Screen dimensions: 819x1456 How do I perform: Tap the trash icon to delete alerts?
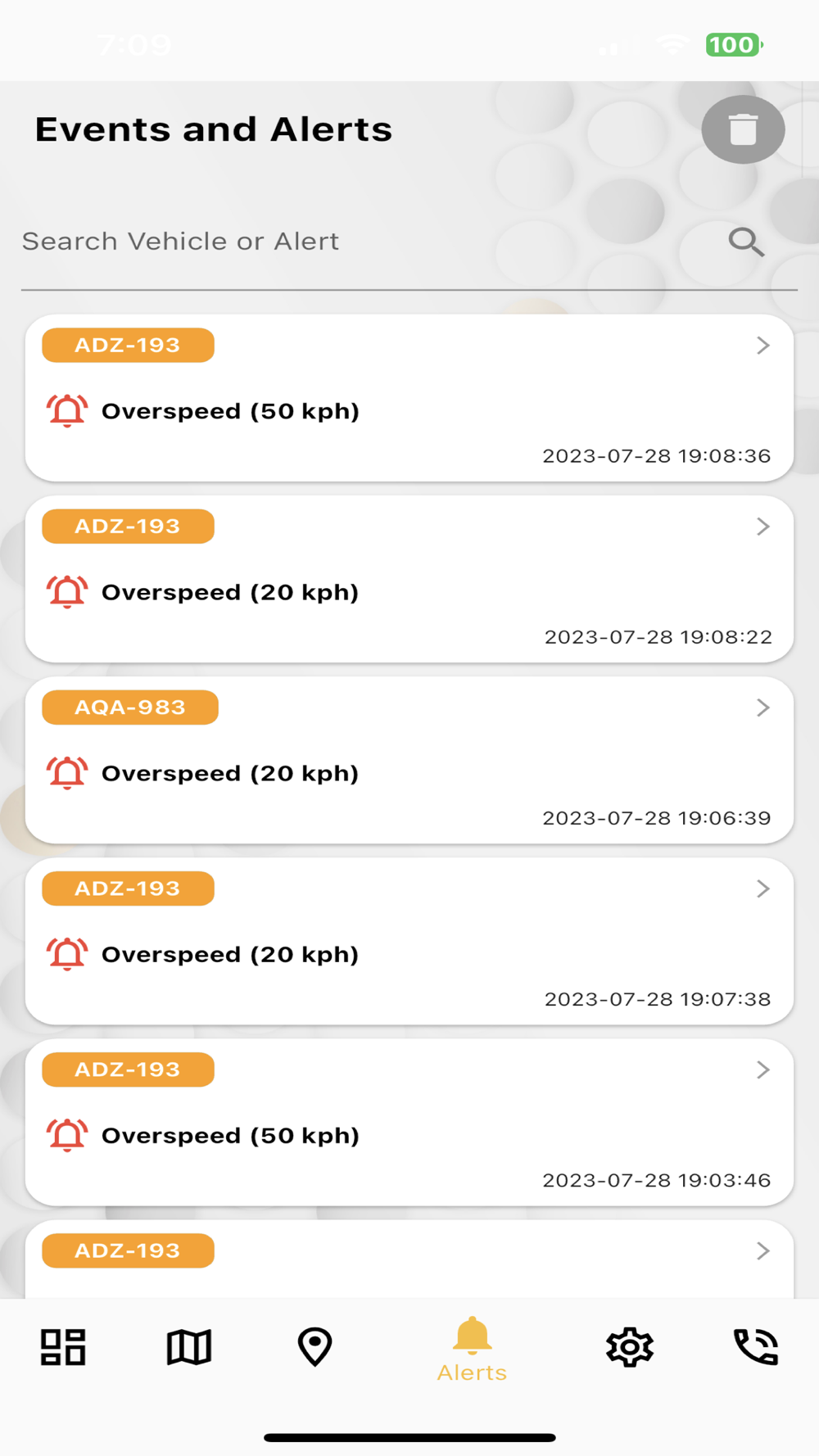743,129
